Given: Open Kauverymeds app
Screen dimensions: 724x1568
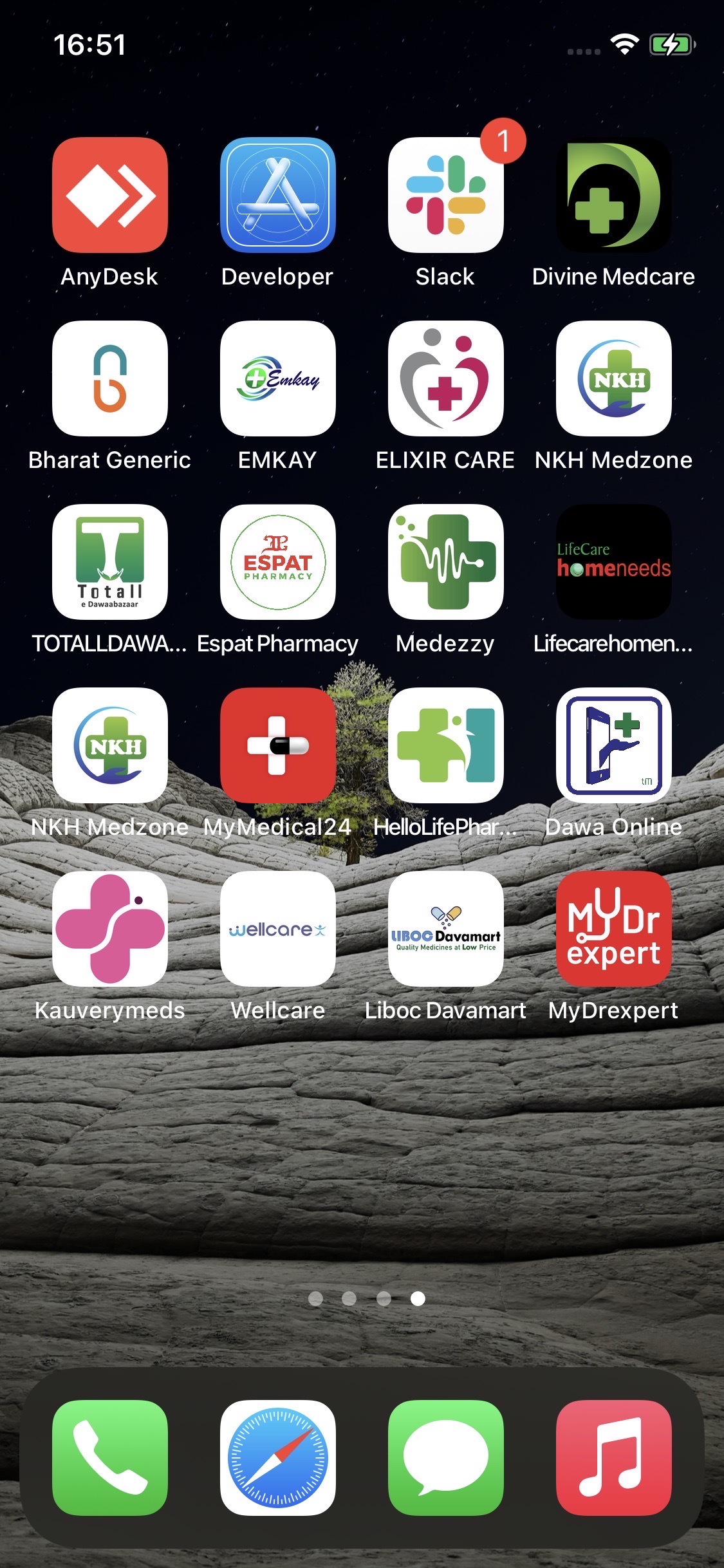Looking at the screenshot, I should tap(110, 928).
